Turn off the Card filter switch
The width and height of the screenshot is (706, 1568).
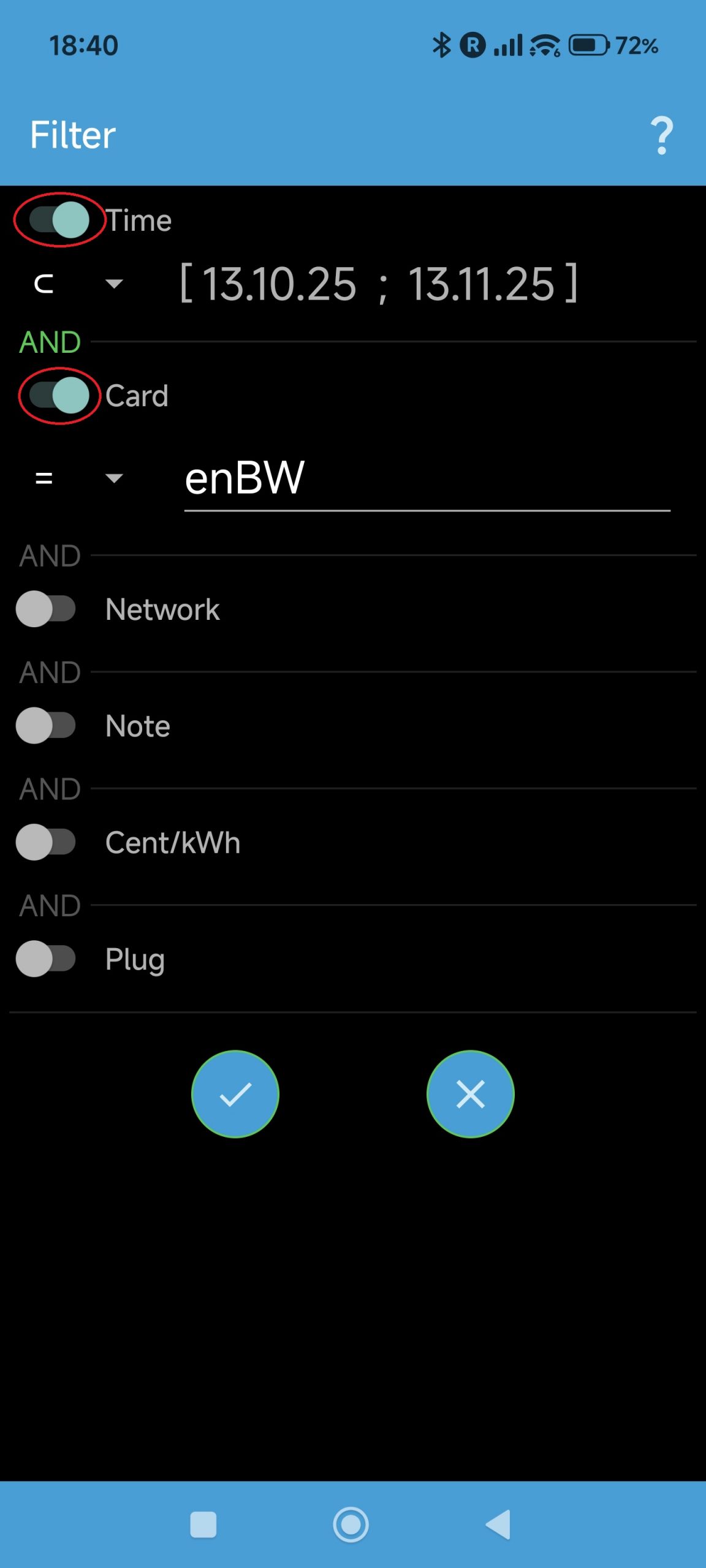(x=59, y=396)
